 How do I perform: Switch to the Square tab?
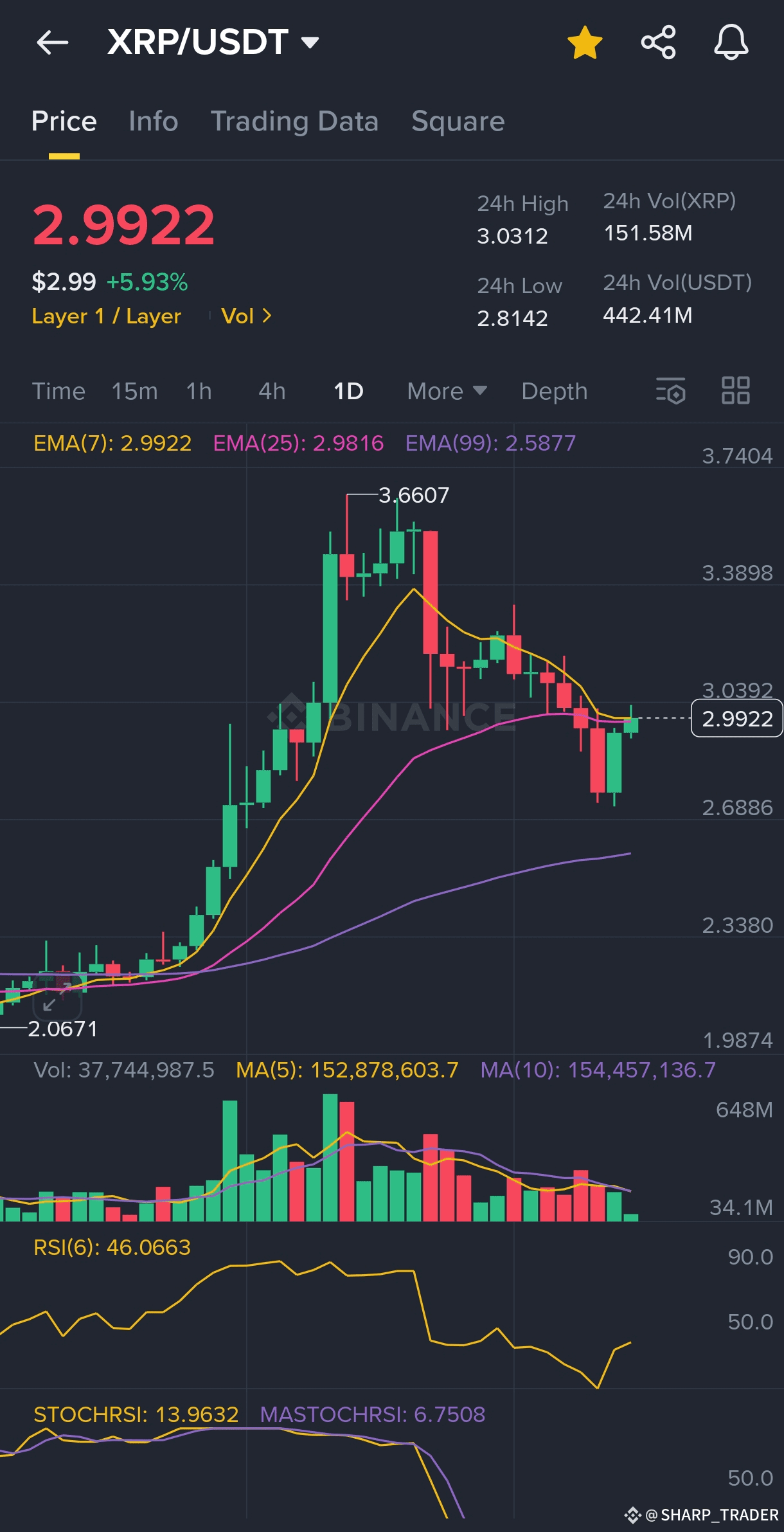[458, 122]
